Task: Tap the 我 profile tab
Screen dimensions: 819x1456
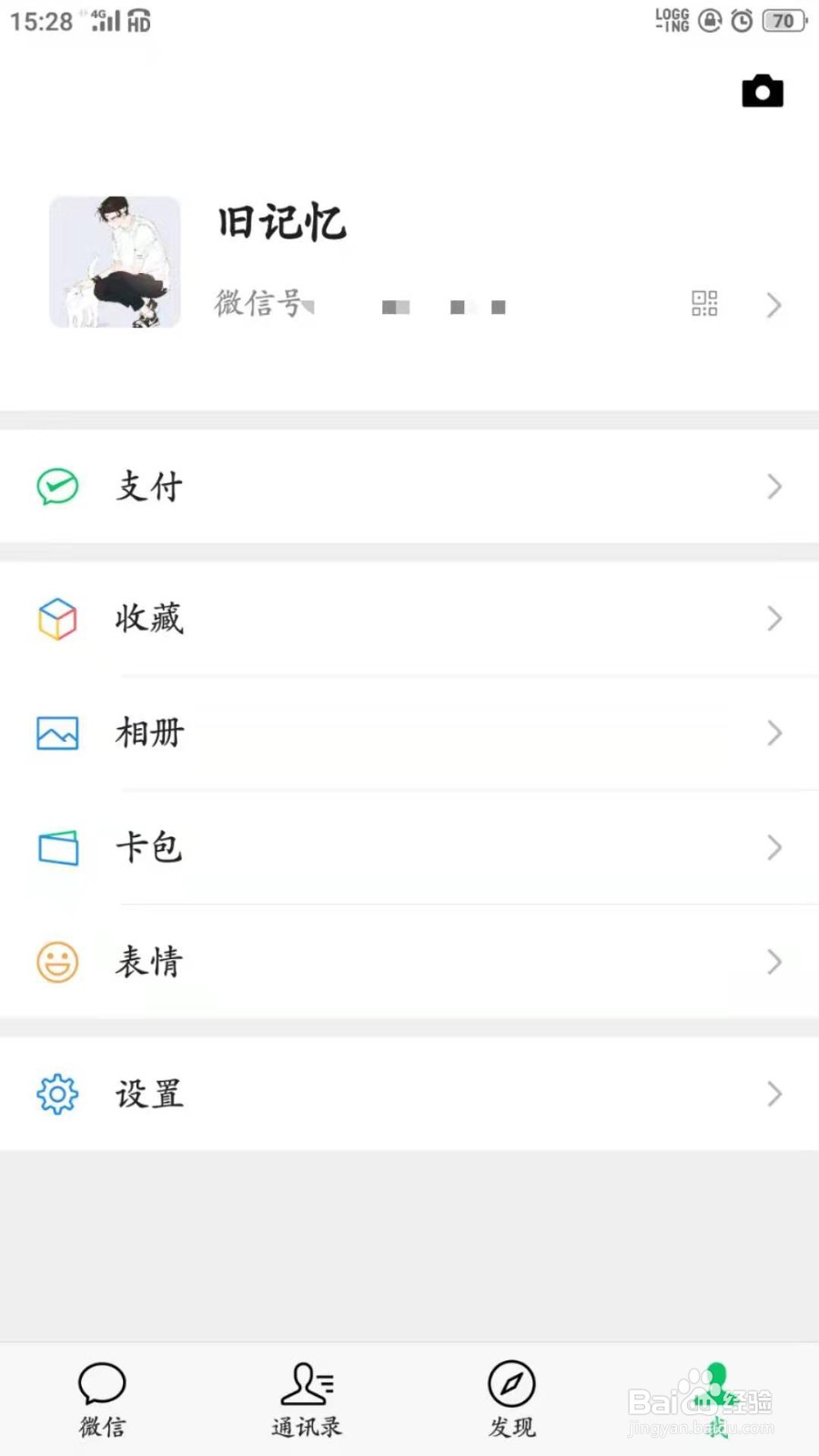Action: coord(714,1400)
